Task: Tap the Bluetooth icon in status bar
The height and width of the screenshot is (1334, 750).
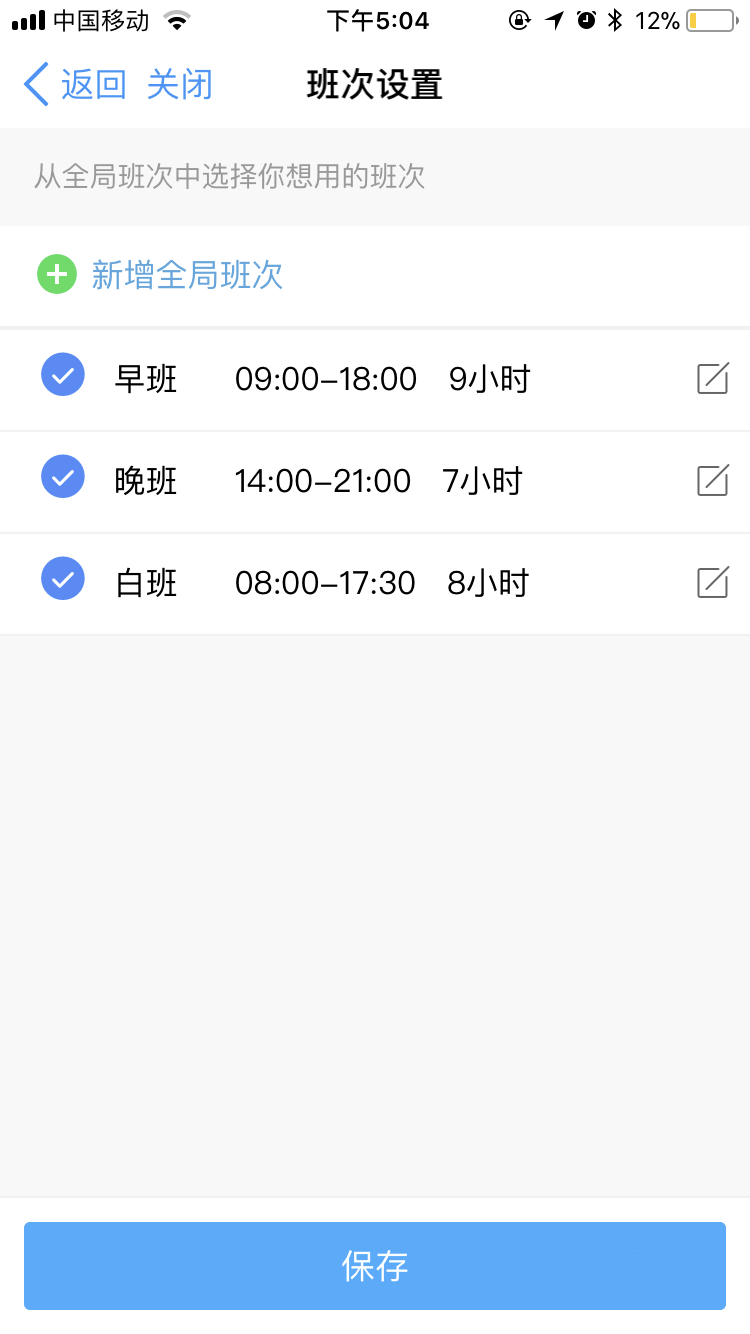Action: point(617,18)
